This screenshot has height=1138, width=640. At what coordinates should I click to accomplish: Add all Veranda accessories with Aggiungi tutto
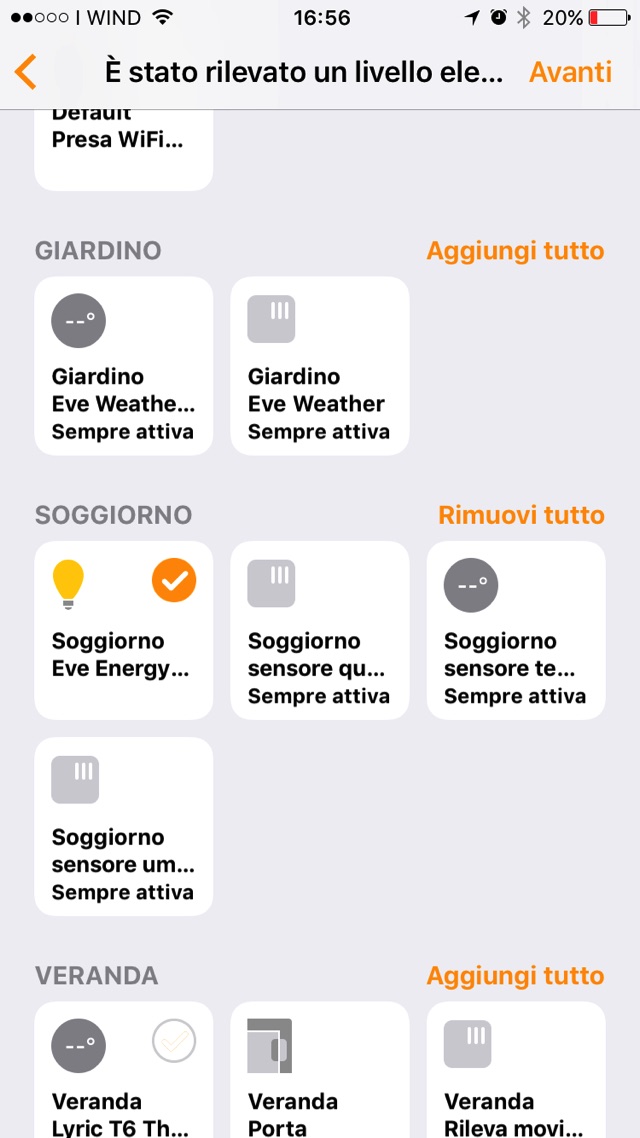[x=515, y=975]
